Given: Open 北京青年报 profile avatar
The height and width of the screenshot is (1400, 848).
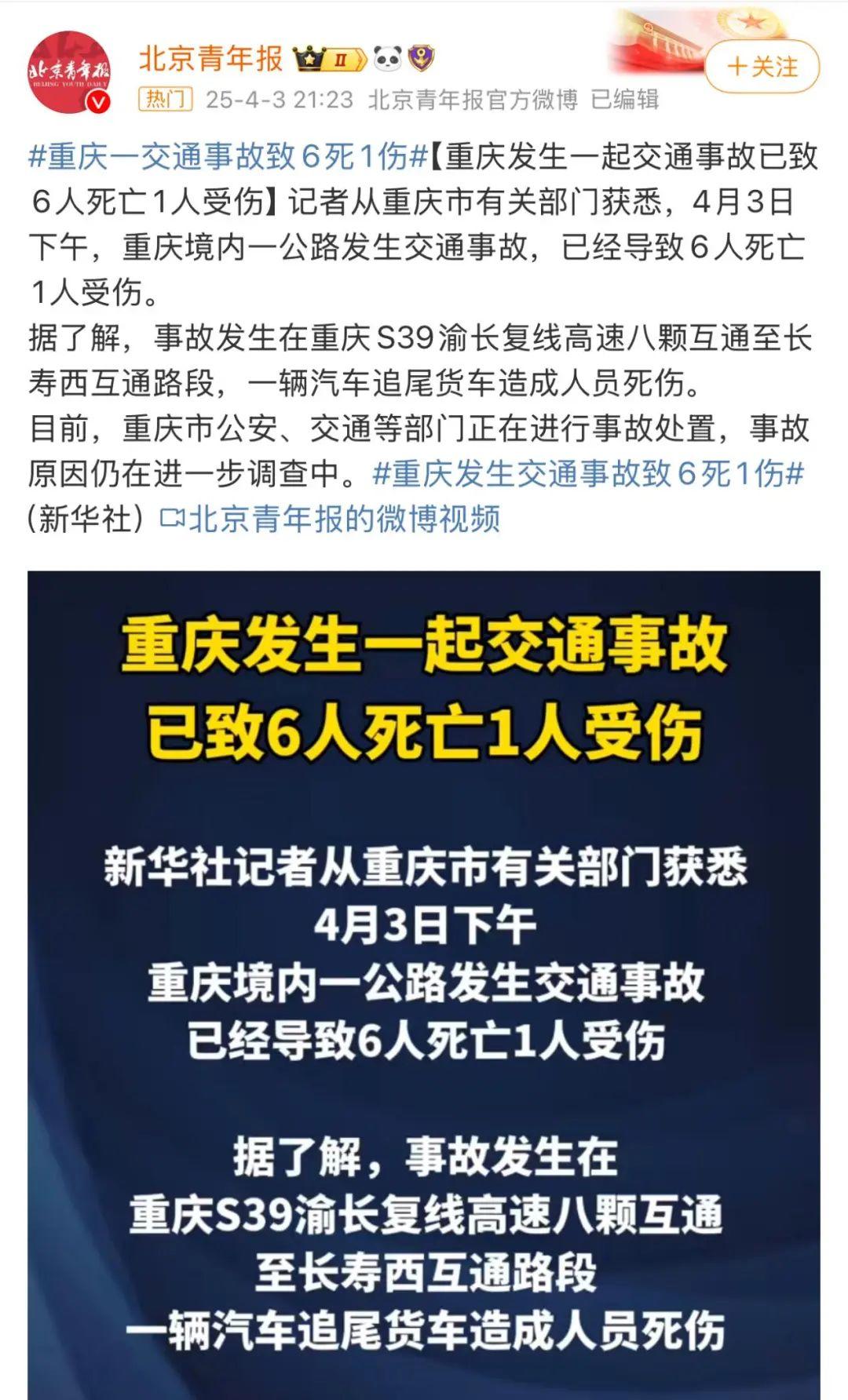Looking at the screenshot, I should pyautogui.click(x=70, y=72).
